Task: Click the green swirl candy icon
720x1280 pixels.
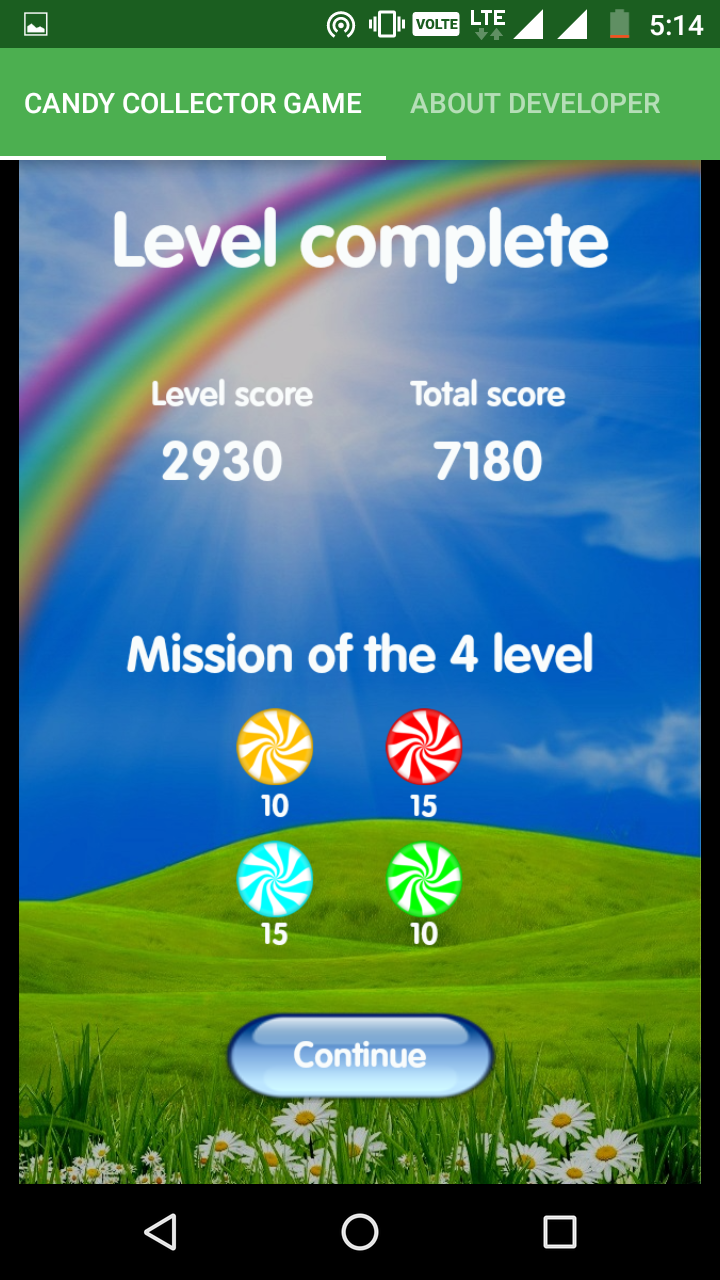Action: point(424,880)
